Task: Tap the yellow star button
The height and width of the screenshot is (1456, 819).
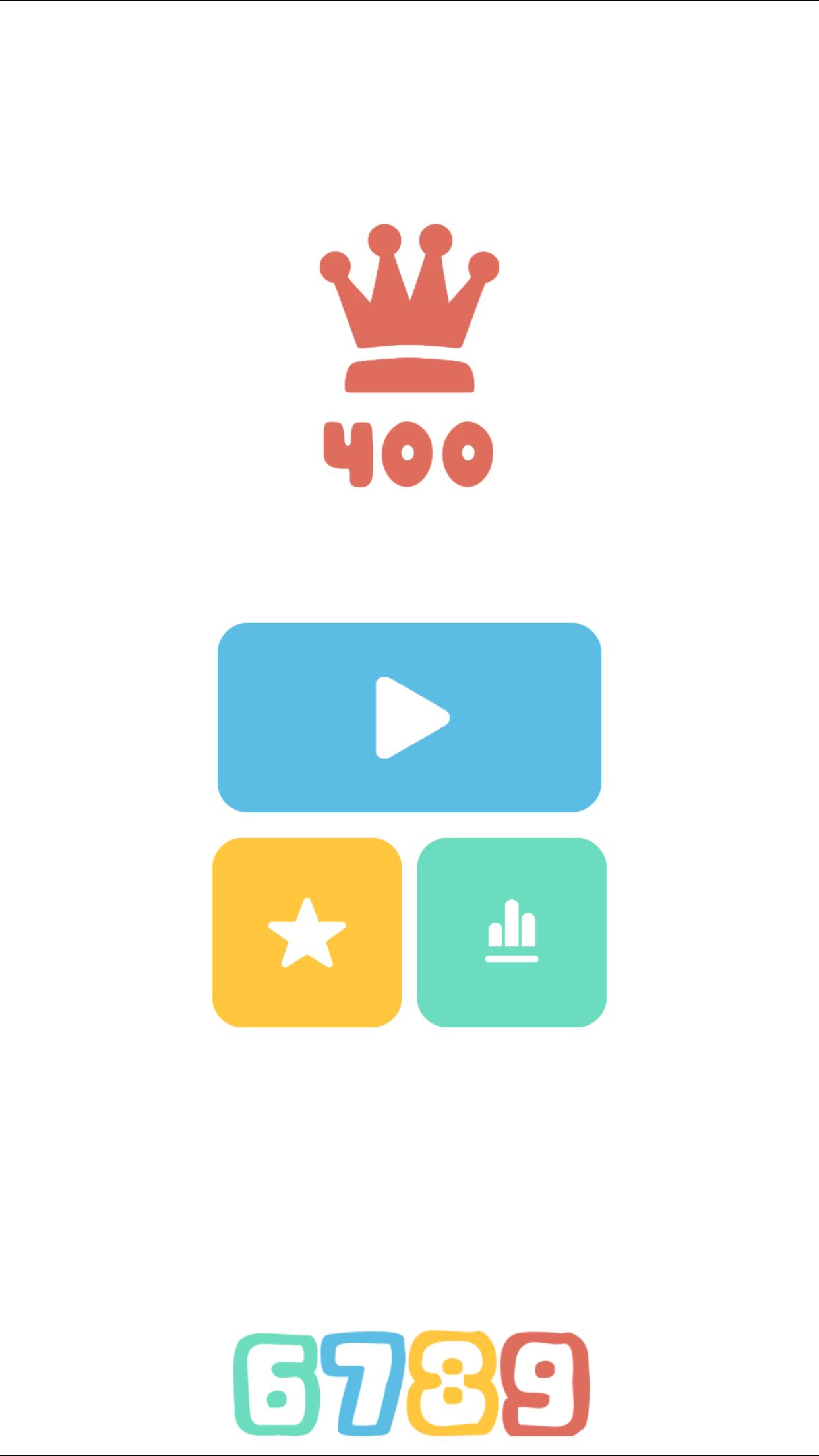Action: coord(307,932)
